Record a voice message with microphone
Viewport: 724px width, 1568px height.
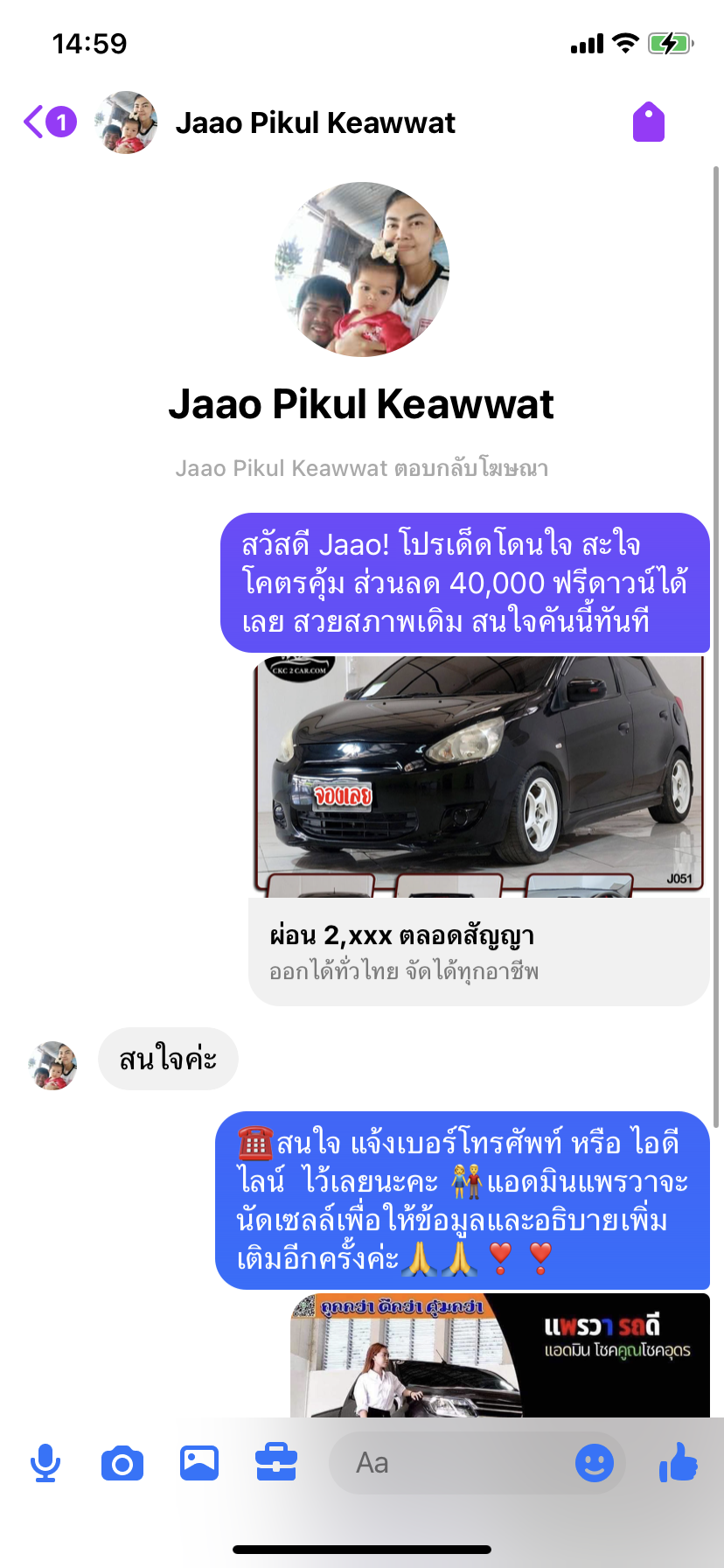click(45, 1463)
